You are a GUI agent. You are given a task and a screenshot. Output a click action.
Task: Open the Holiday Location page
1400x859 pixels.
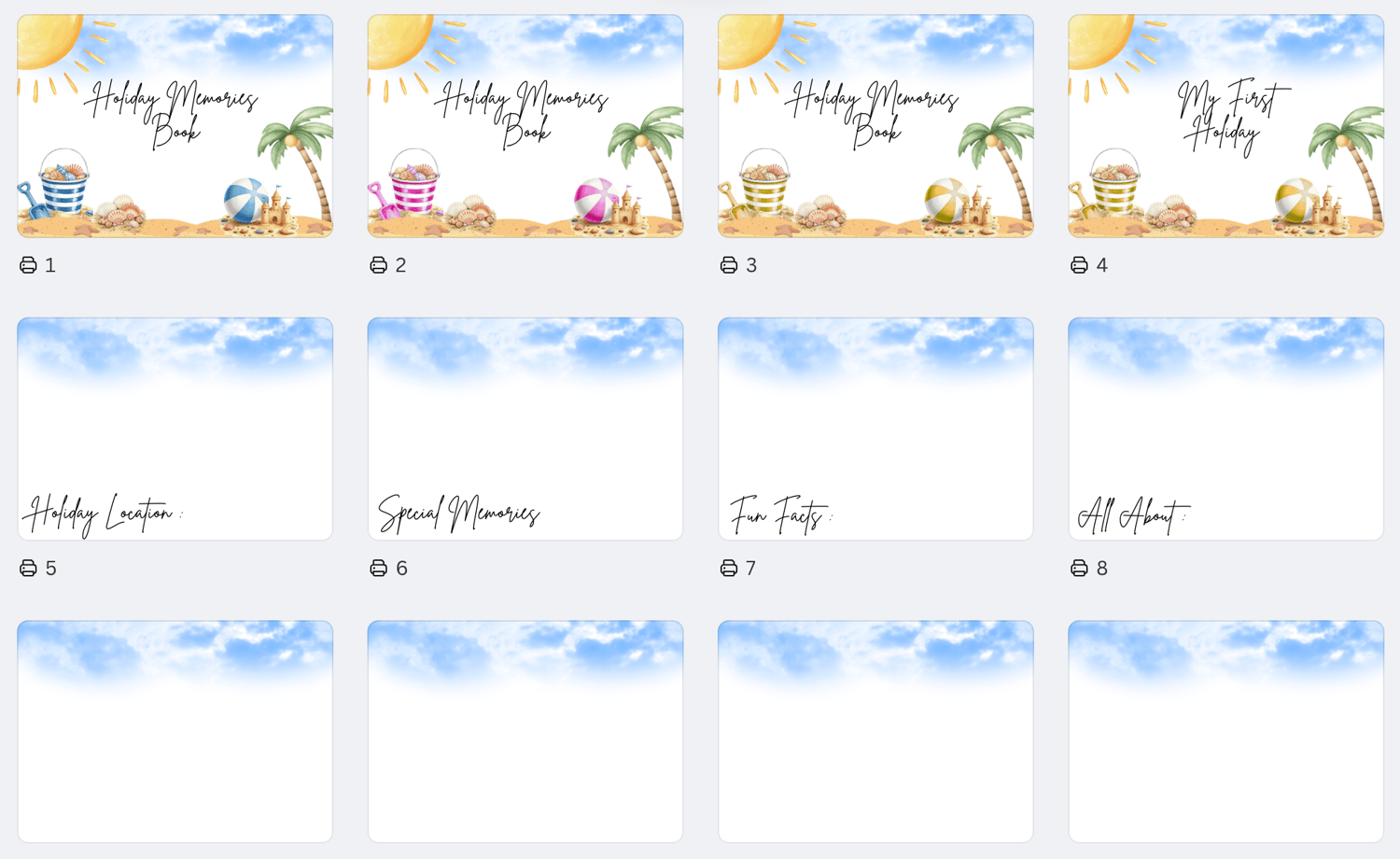pyautogui.click(x=175, y=429)
